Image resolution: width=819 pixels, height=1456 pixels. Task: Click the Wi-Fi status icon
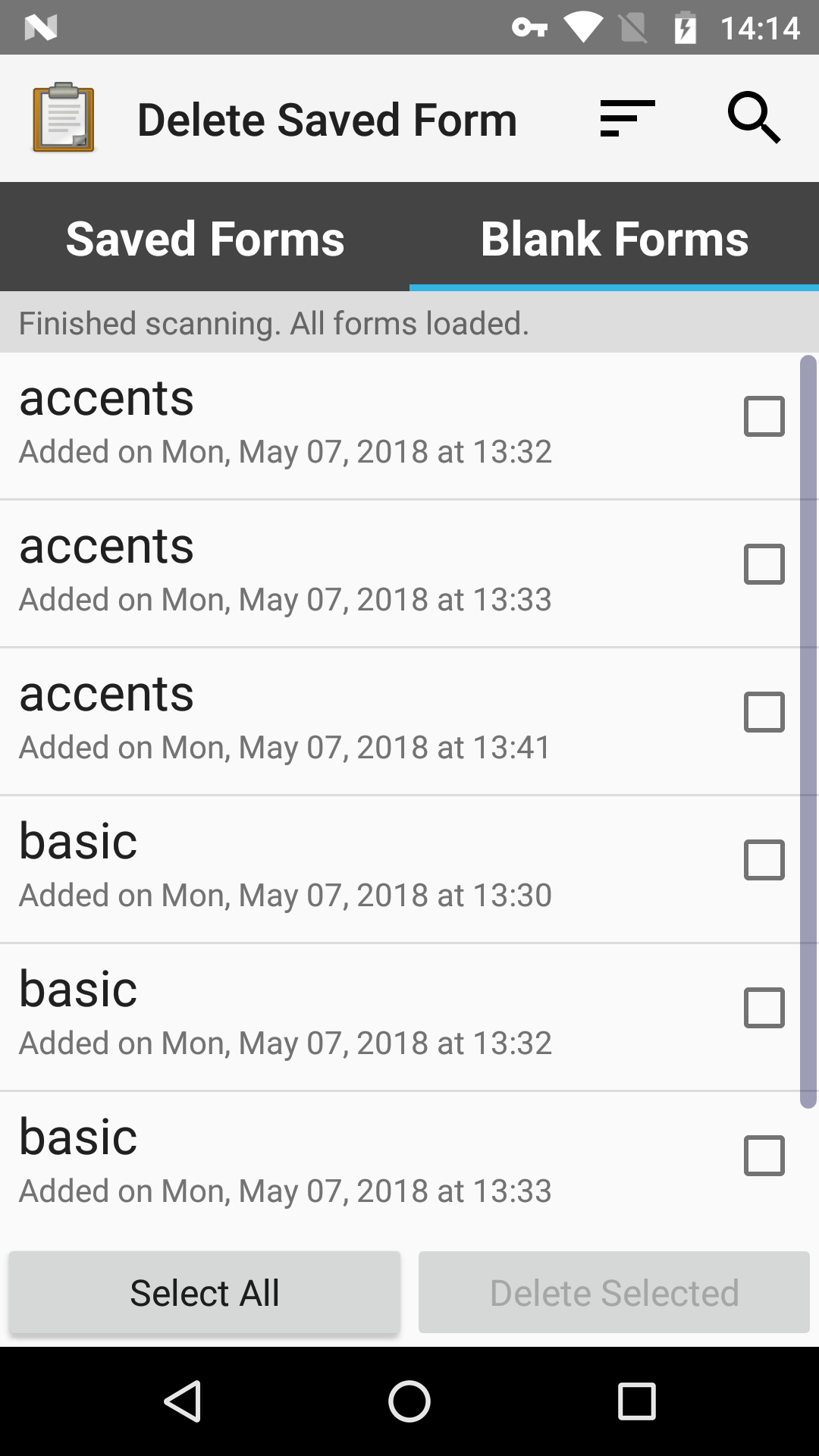pyautogui.click(x=582, y=27)
